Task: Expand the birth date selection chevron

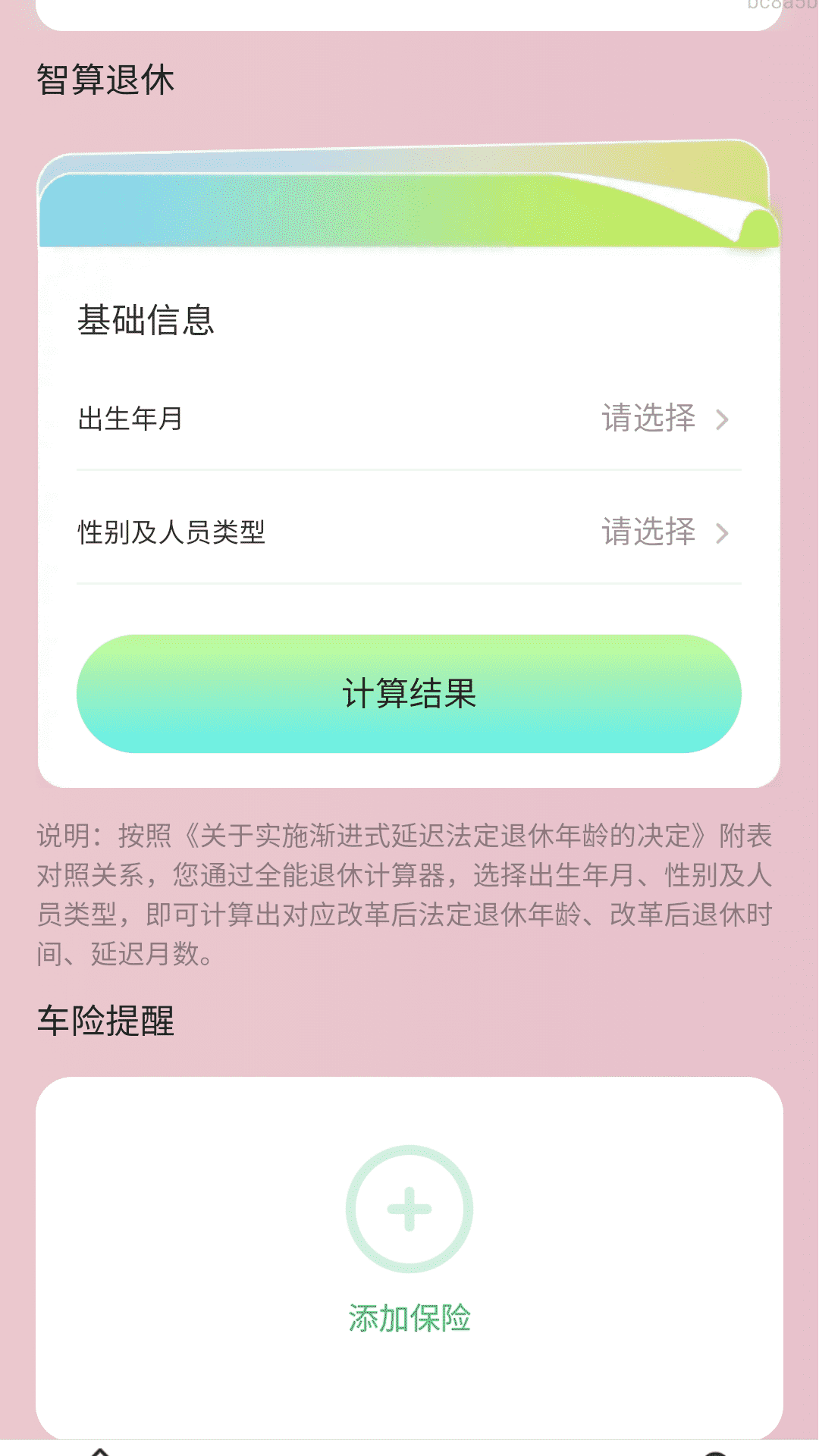Action: click(723, 419)
